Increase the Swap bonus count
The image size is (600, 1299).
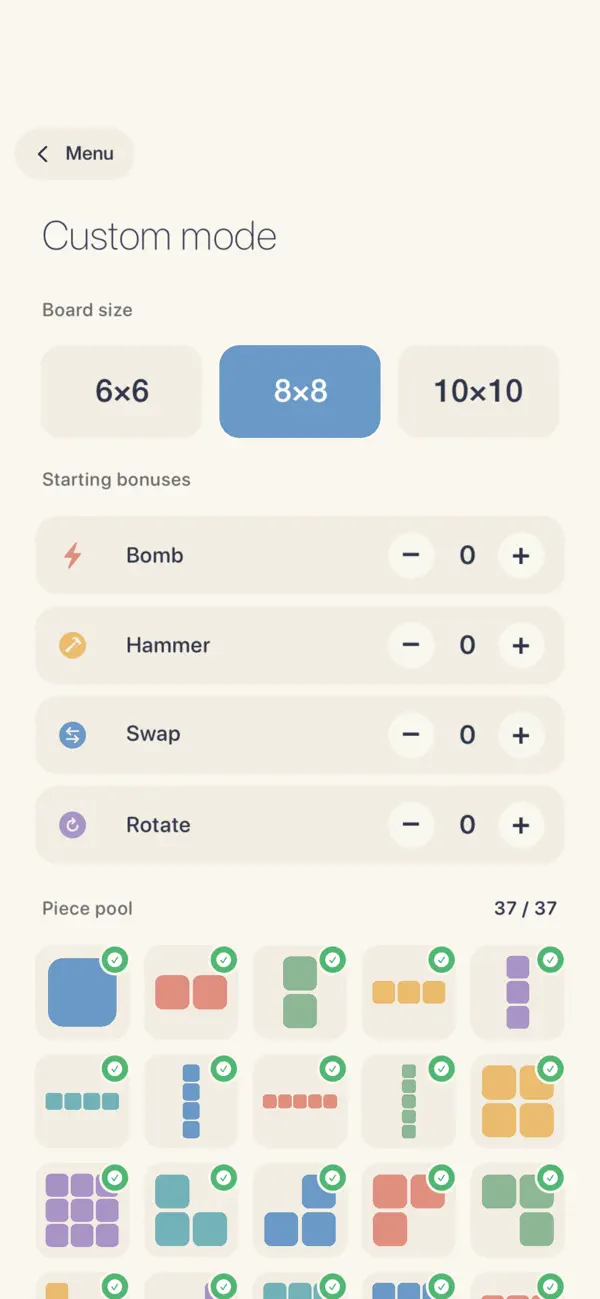point(521,735)
